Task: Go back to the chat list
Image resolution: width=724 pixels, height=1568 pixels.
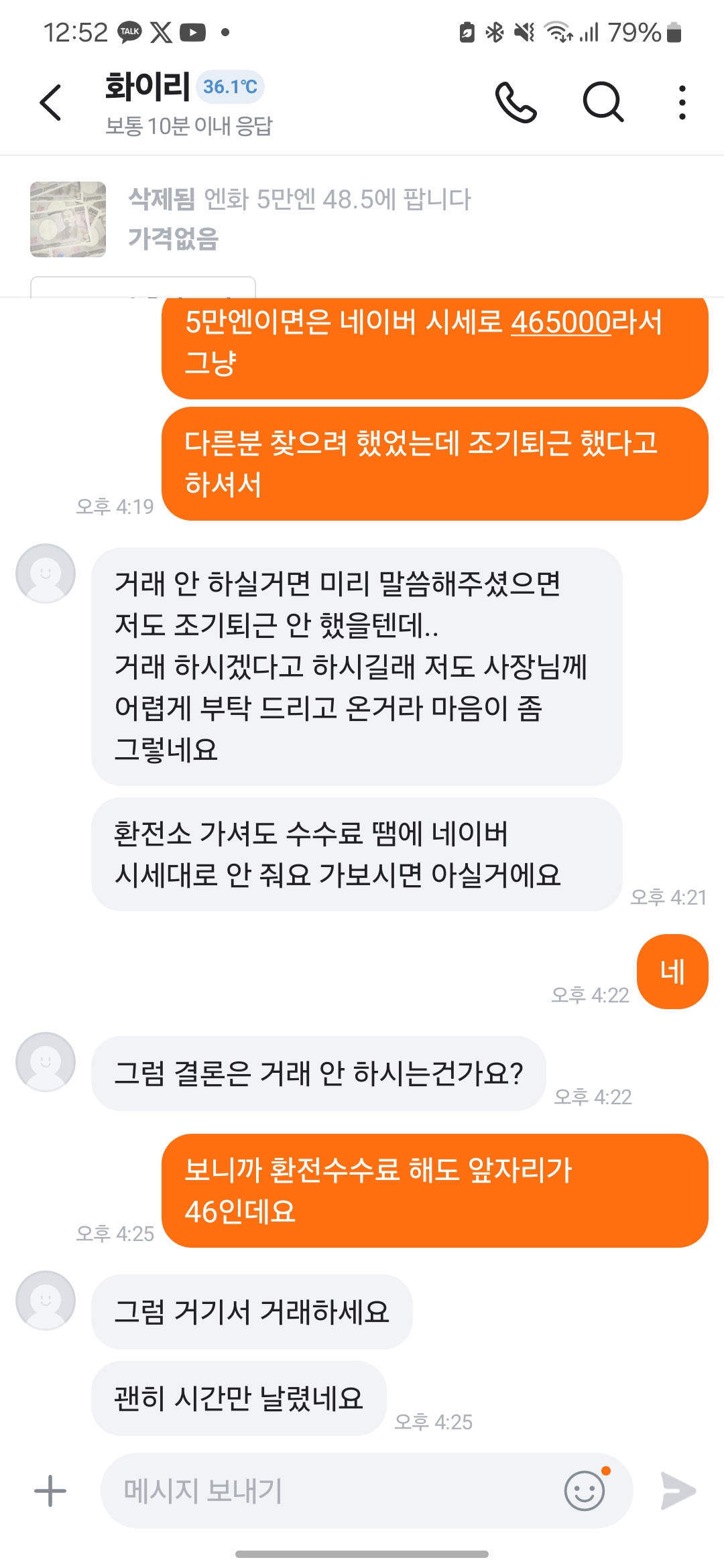Action: [51, 103]
